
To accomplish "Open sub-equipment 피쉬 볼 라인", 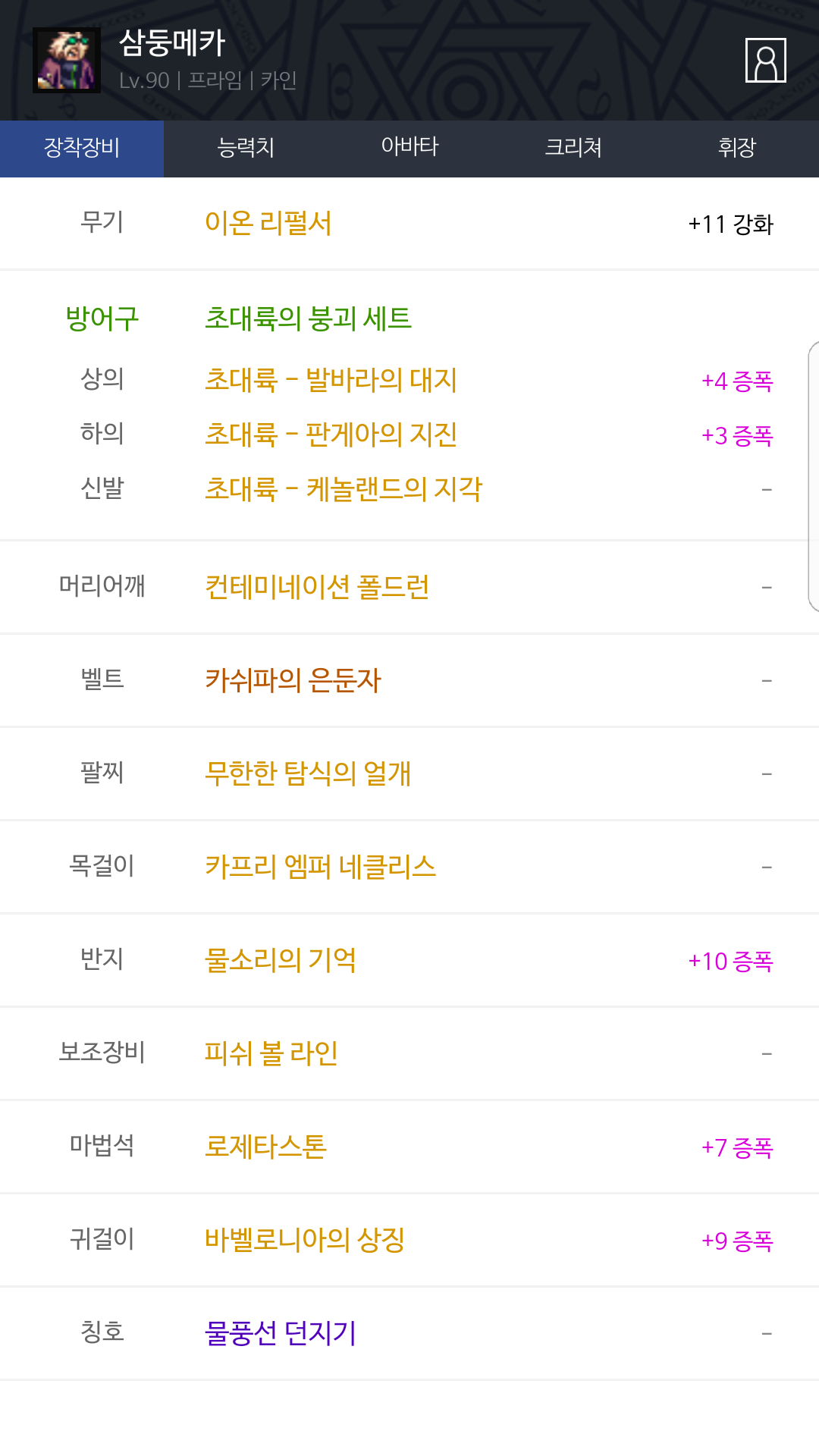I will (x=271, y=1053).
